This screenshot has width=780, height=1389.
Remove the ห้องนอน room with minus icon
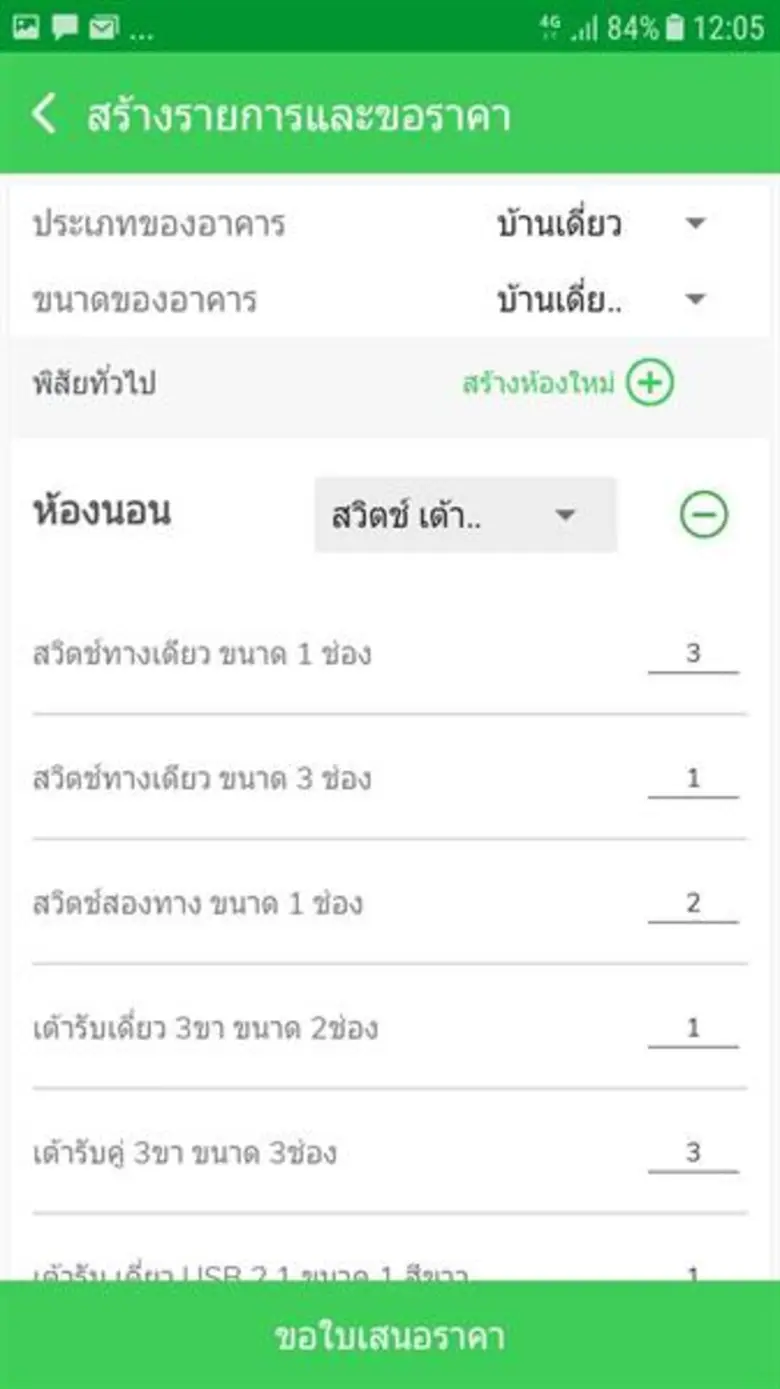[704, 516]
